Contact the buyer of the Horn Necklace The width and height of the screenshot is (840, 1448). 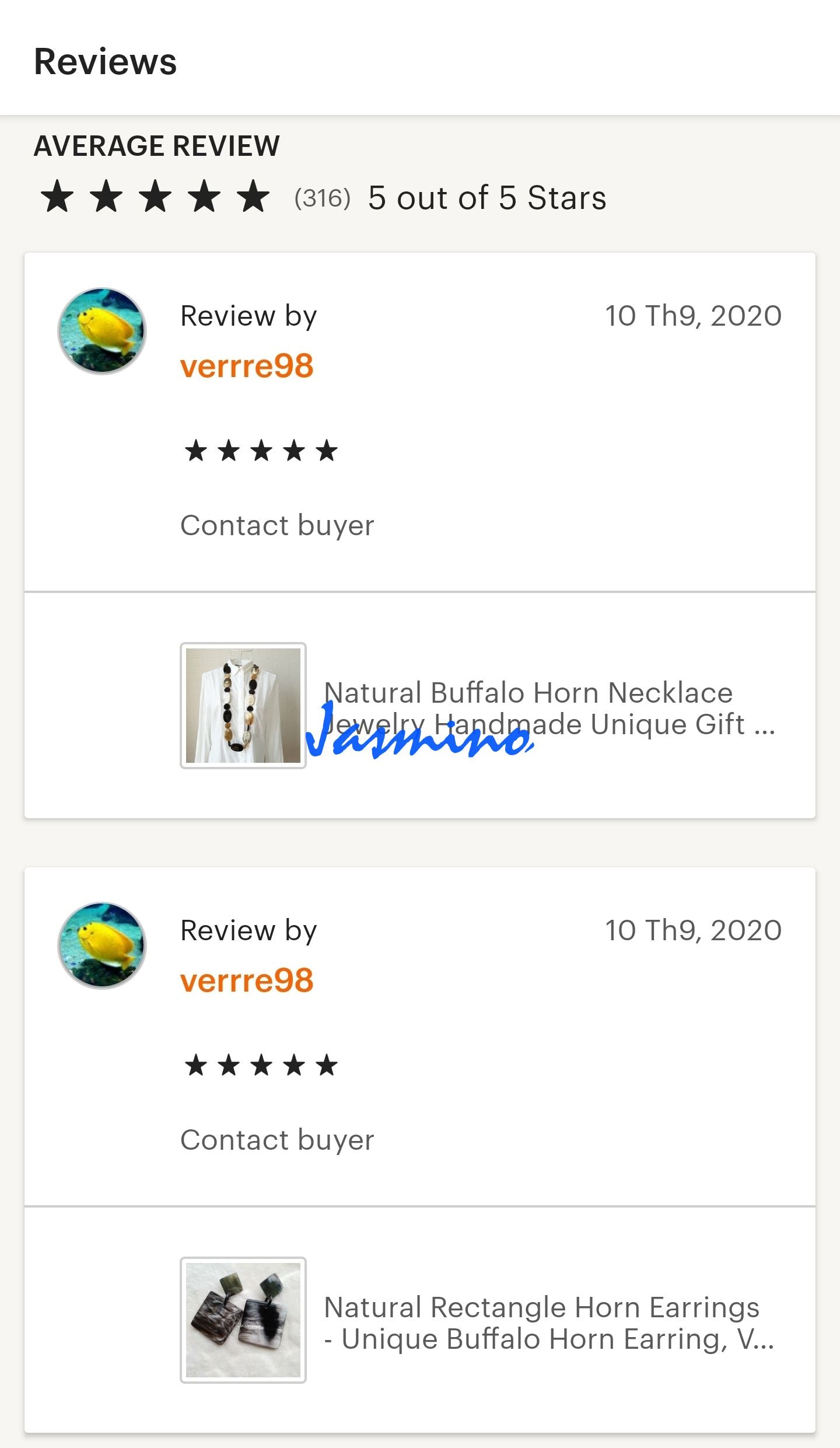point(277,525)
